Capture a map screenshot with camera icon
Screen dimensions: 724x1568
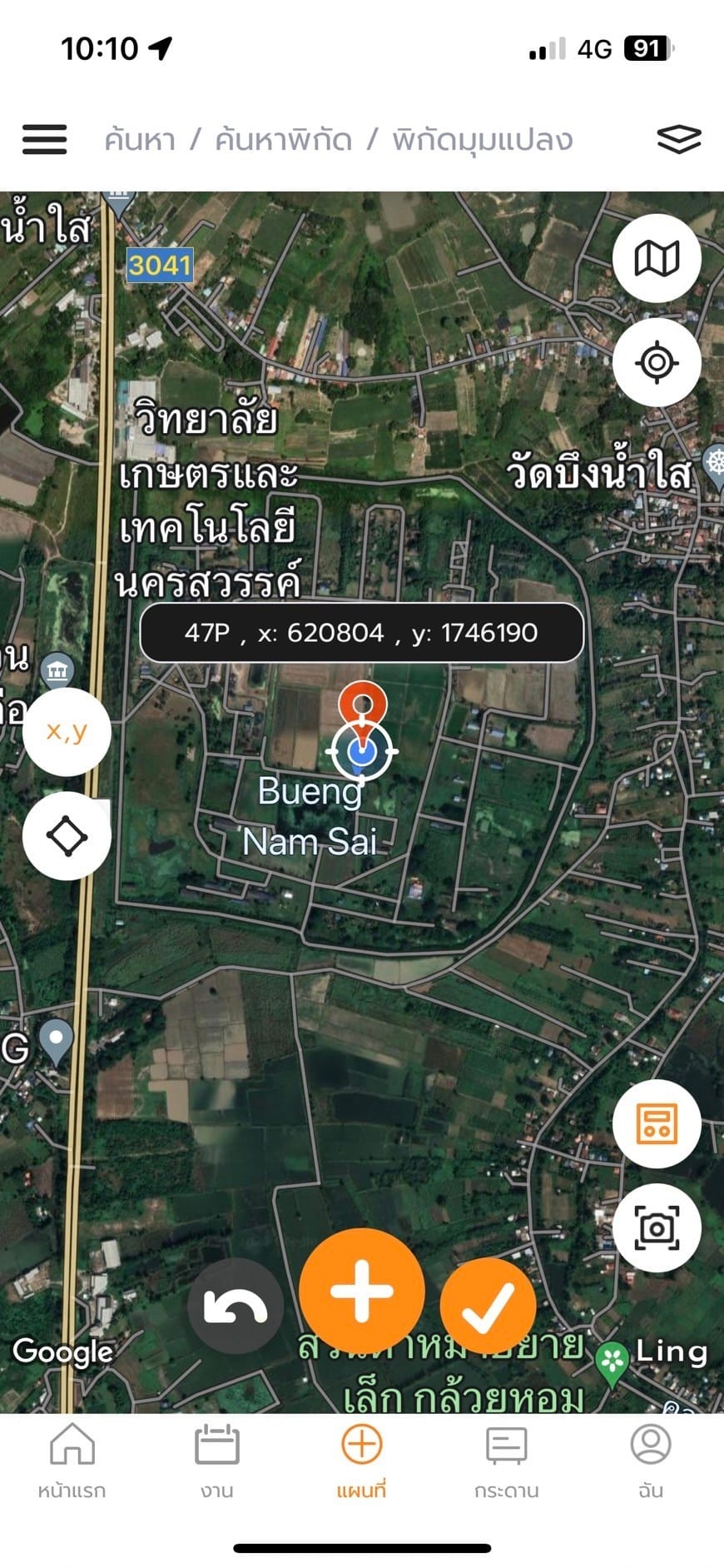tap(657, 1227)
